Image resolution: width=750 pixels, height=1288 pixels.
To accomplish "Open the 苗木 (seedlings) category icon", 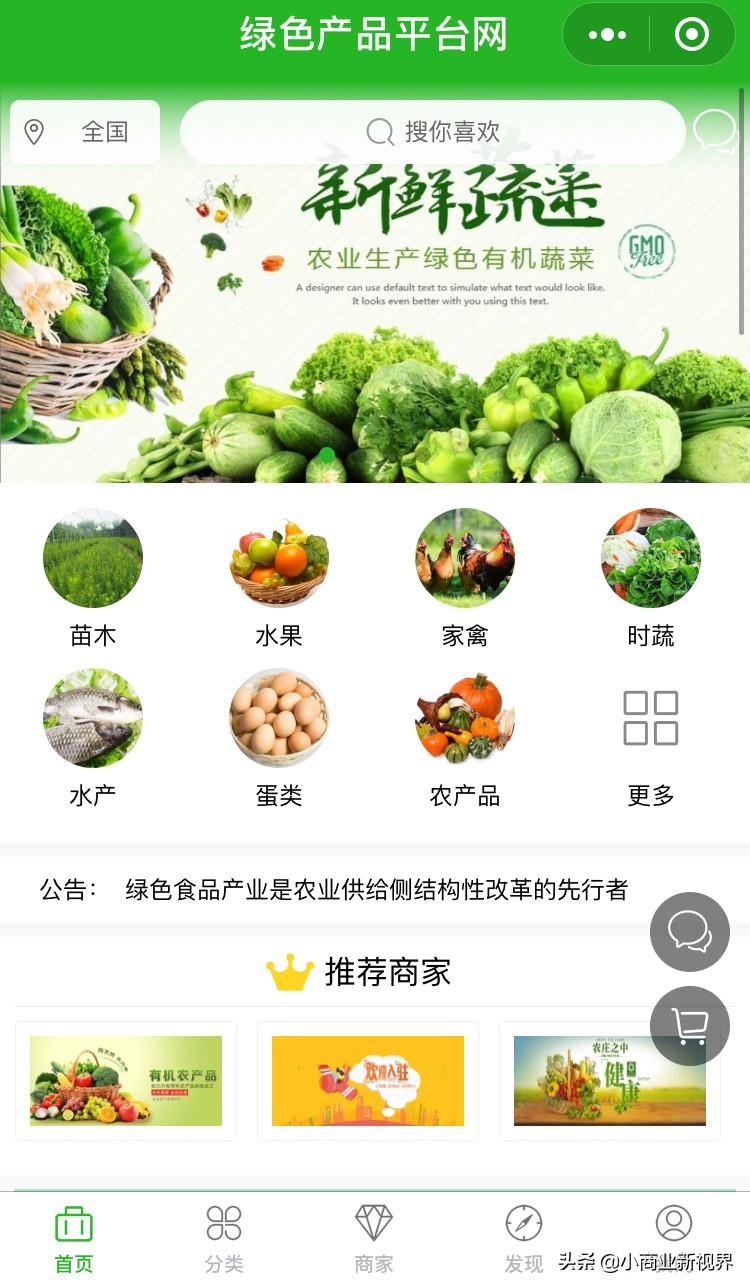I will point(92,558).
